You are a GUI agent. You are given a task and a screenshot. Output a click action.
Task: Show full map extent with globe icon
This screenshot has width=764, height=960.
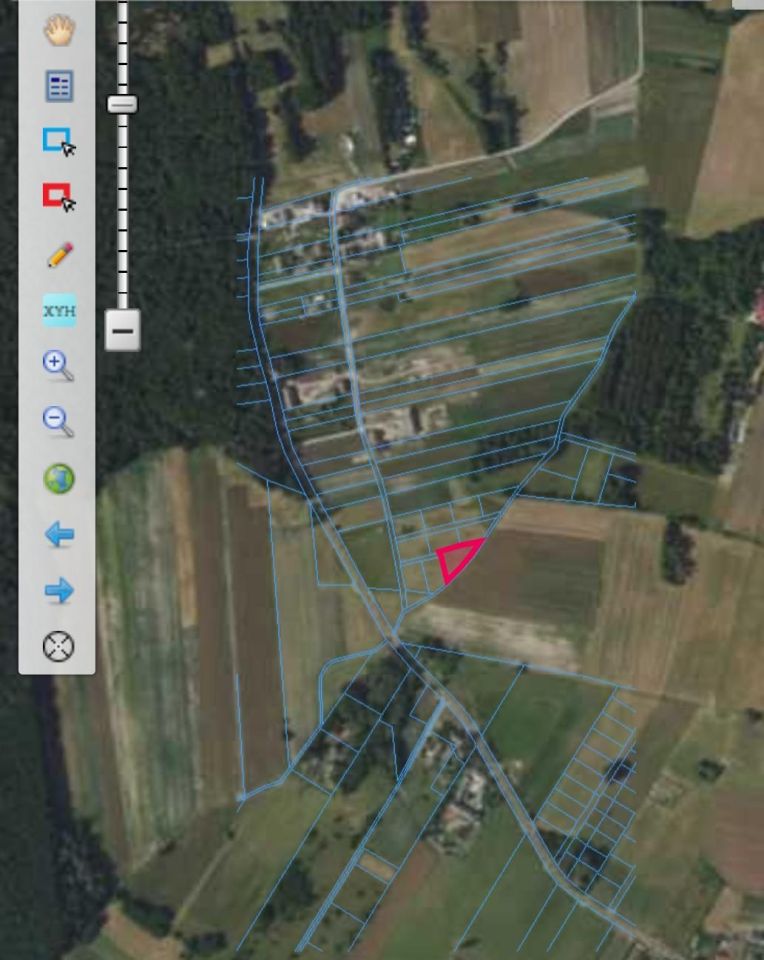pyautogui.click(x=59, y=479)
